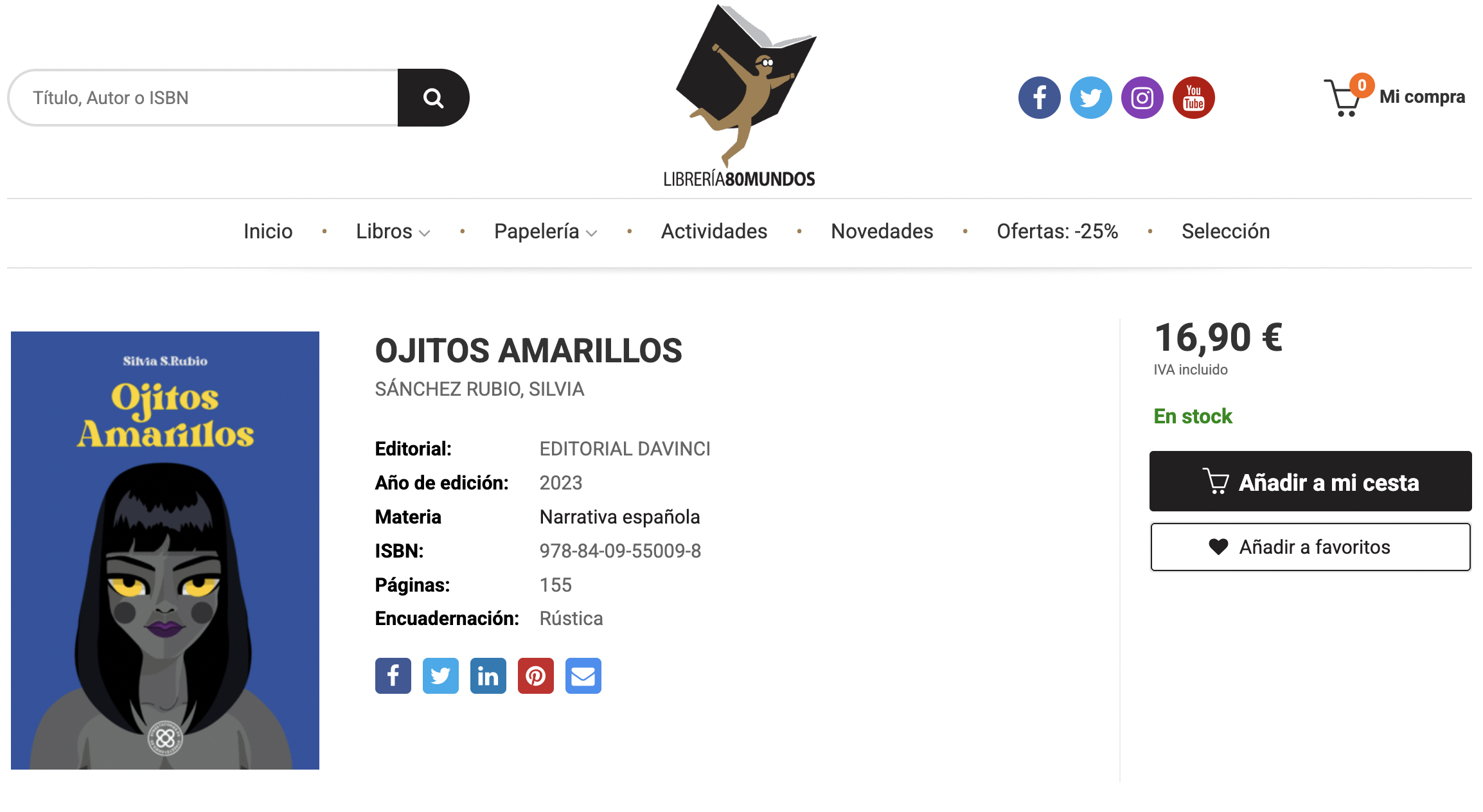Open the store's YouTube channel
This screenshot has width=1483, height=812.
tap(1193, 98)
